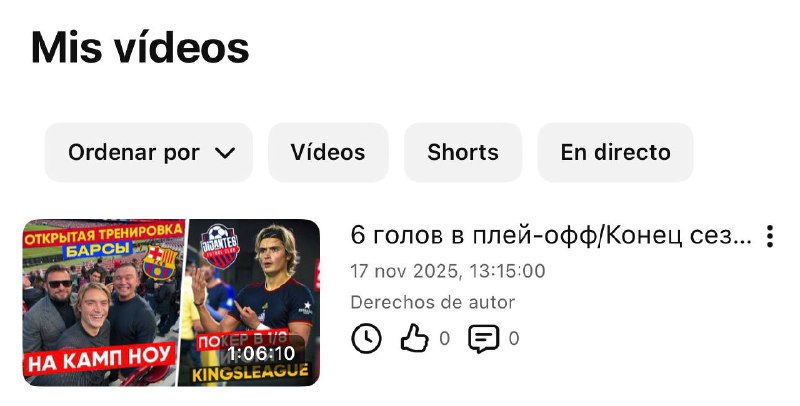Open comments on the listed video

coord(484,339)
